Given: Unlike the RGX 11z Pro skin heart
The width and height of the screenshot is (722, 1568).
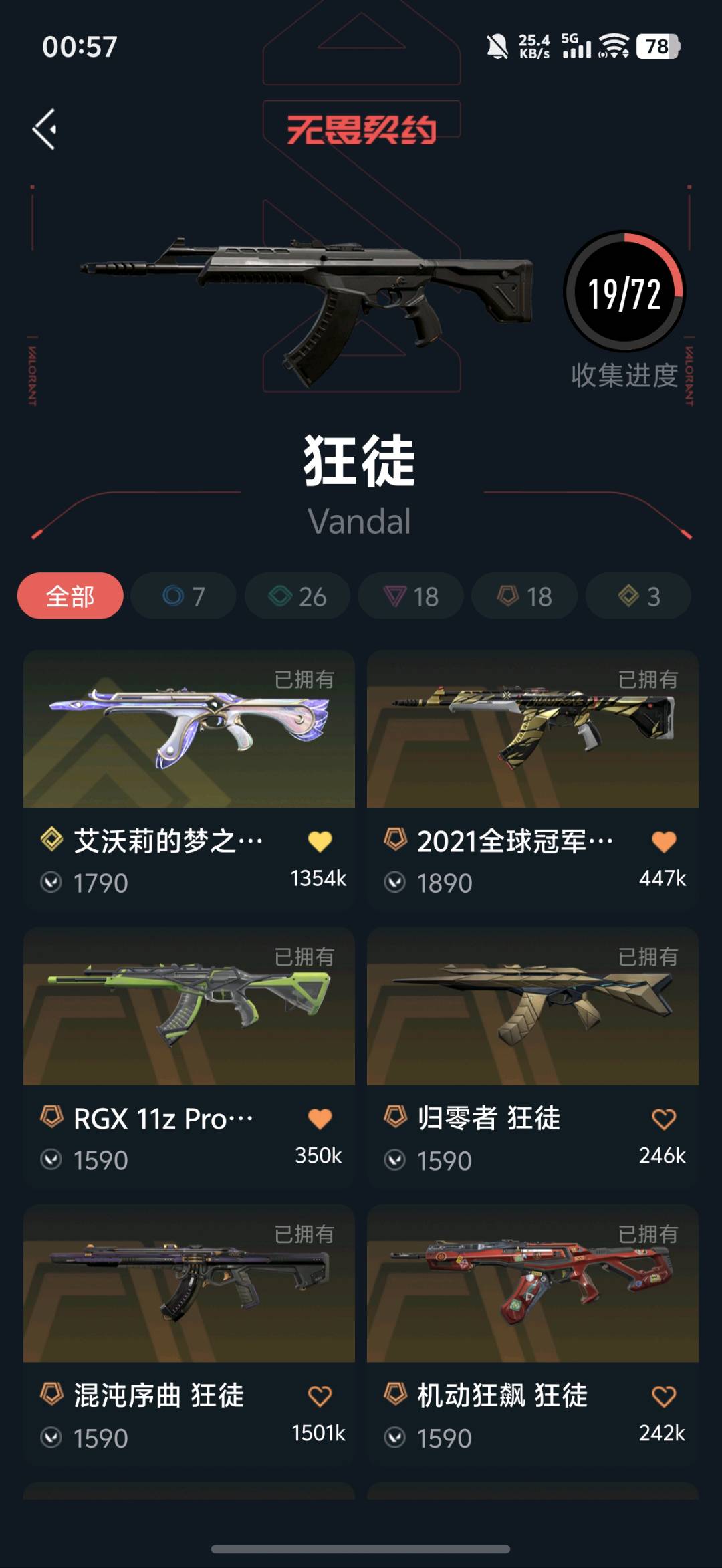Looking at the screenshot, I should (x=320, y=1119).
